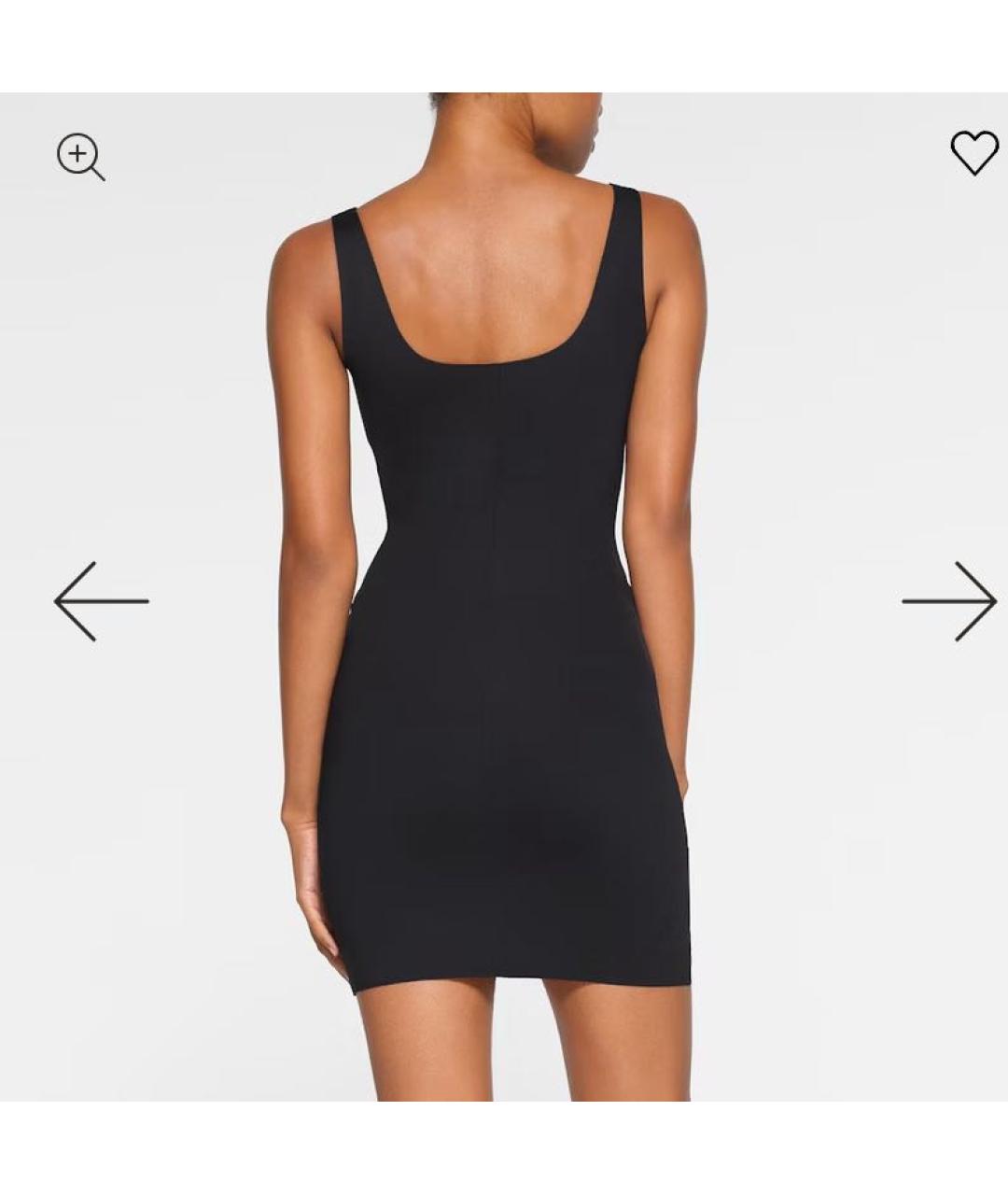This screenshot has width=1008, height=1195.
Task: Add the dress to wishlist with the heart icon
Action: (973, 153)
